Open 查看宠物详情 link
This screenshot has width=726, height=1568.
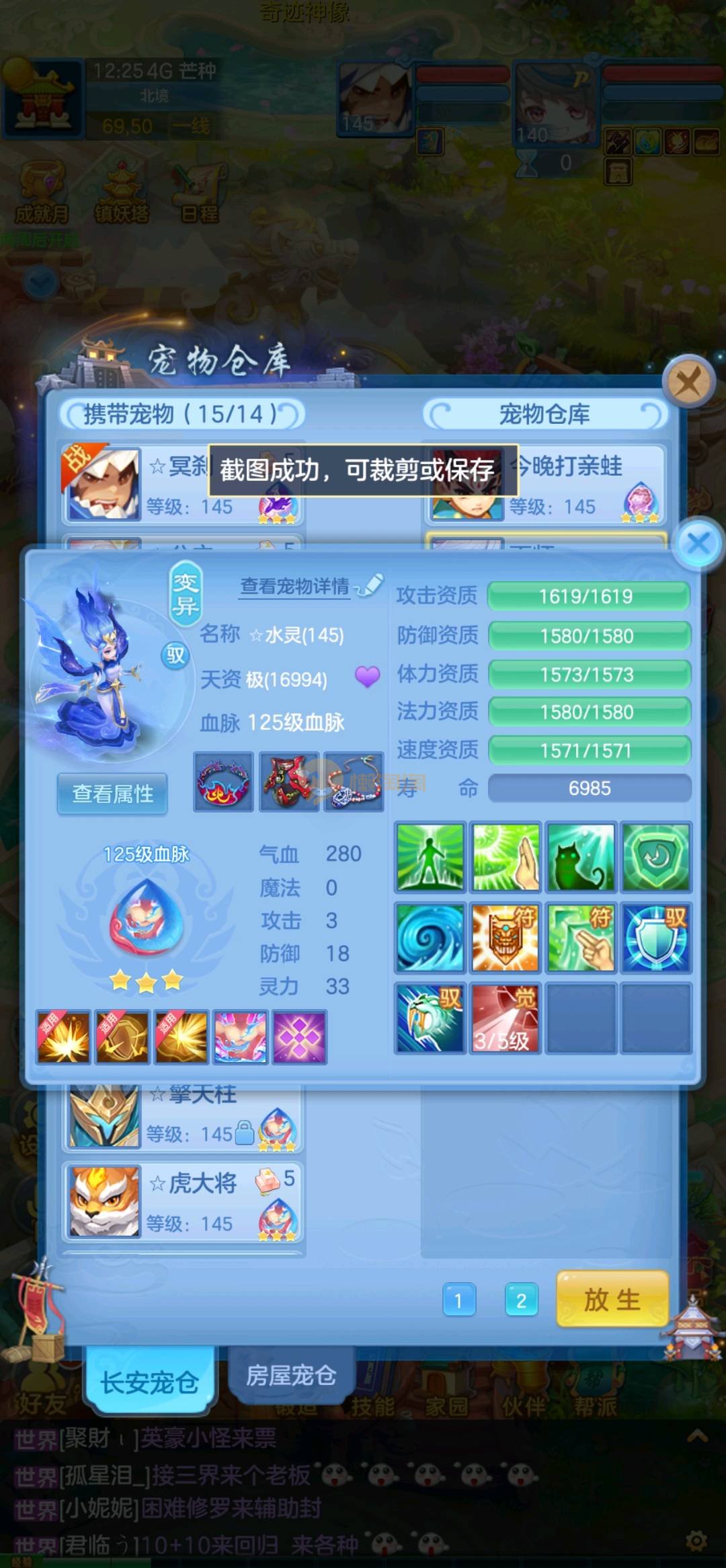pos(295,587)
